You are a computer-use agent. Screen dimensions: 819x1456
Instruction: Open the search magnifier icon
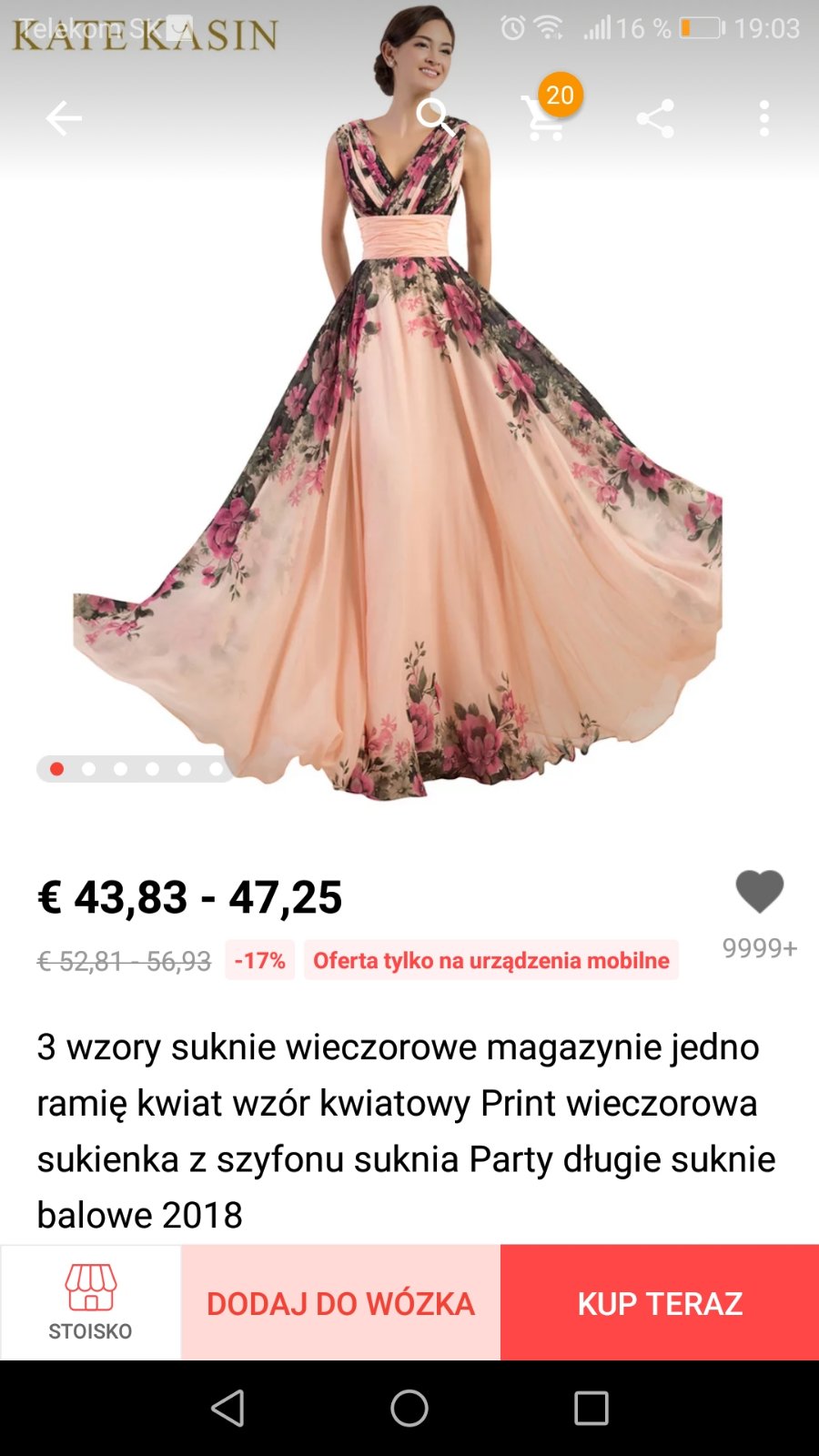point(434,117)
